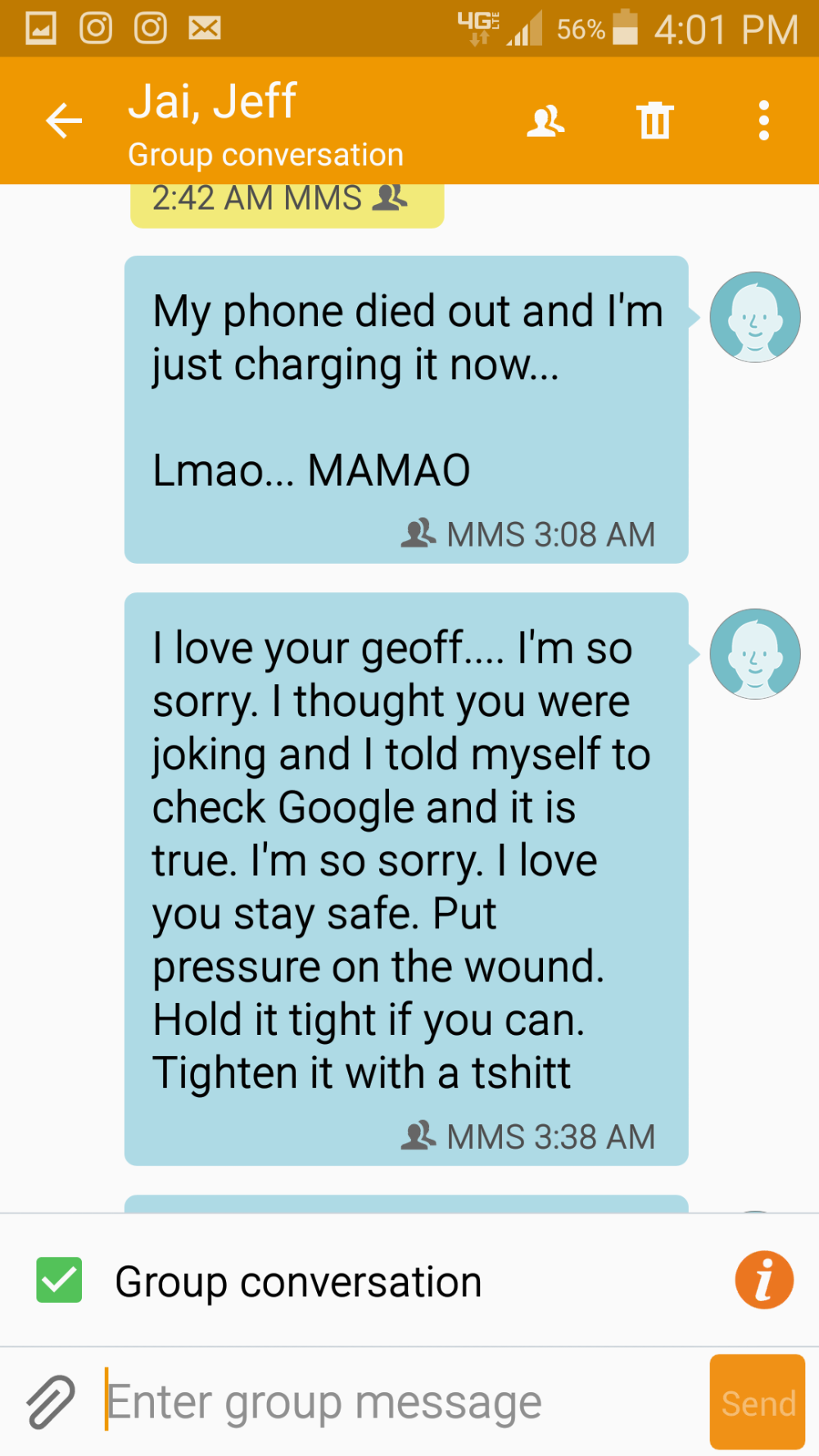This screenshot has height=1456, width=819.
Task: Go back using the arrow icon
Action: tap(64, 121)
